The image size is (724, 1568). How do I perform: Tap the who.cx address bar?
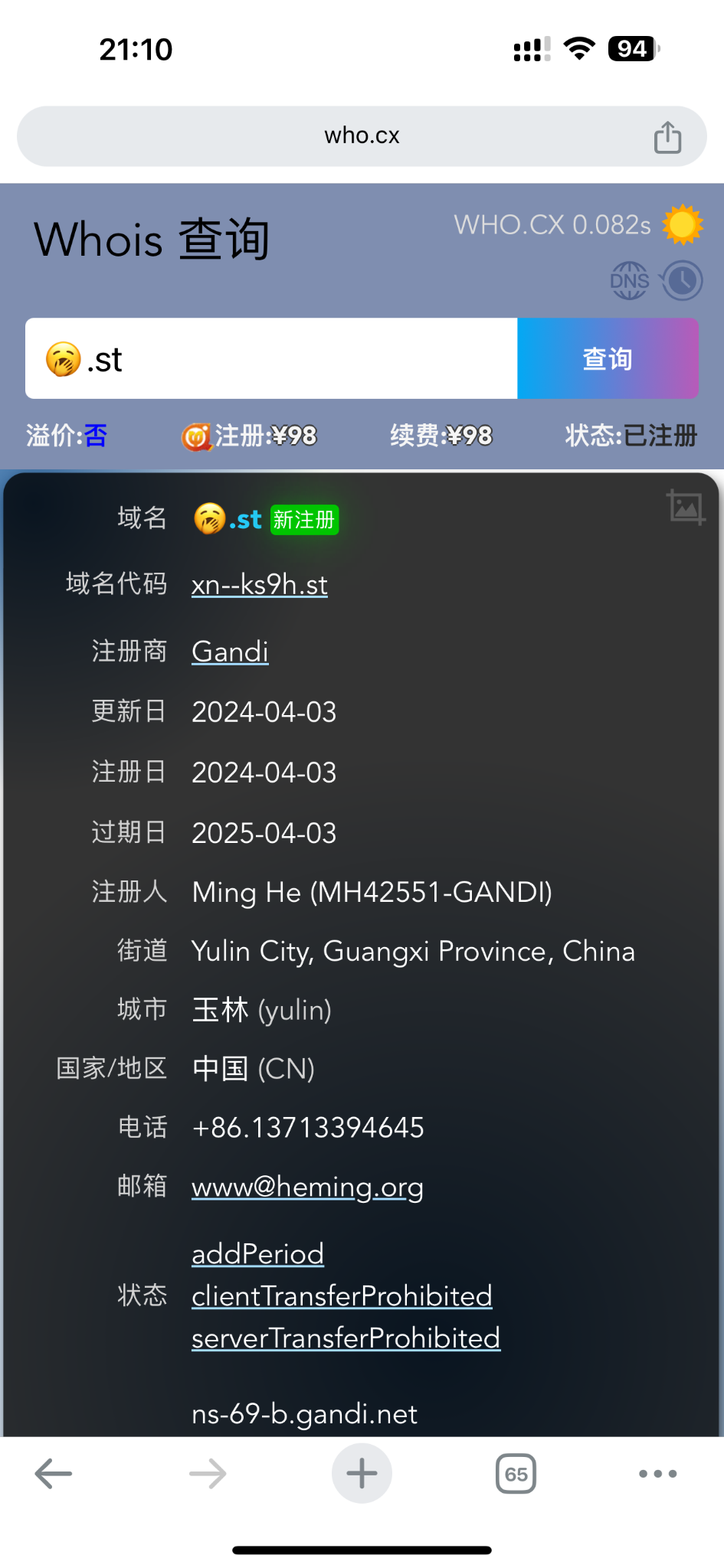pos(362,136)
